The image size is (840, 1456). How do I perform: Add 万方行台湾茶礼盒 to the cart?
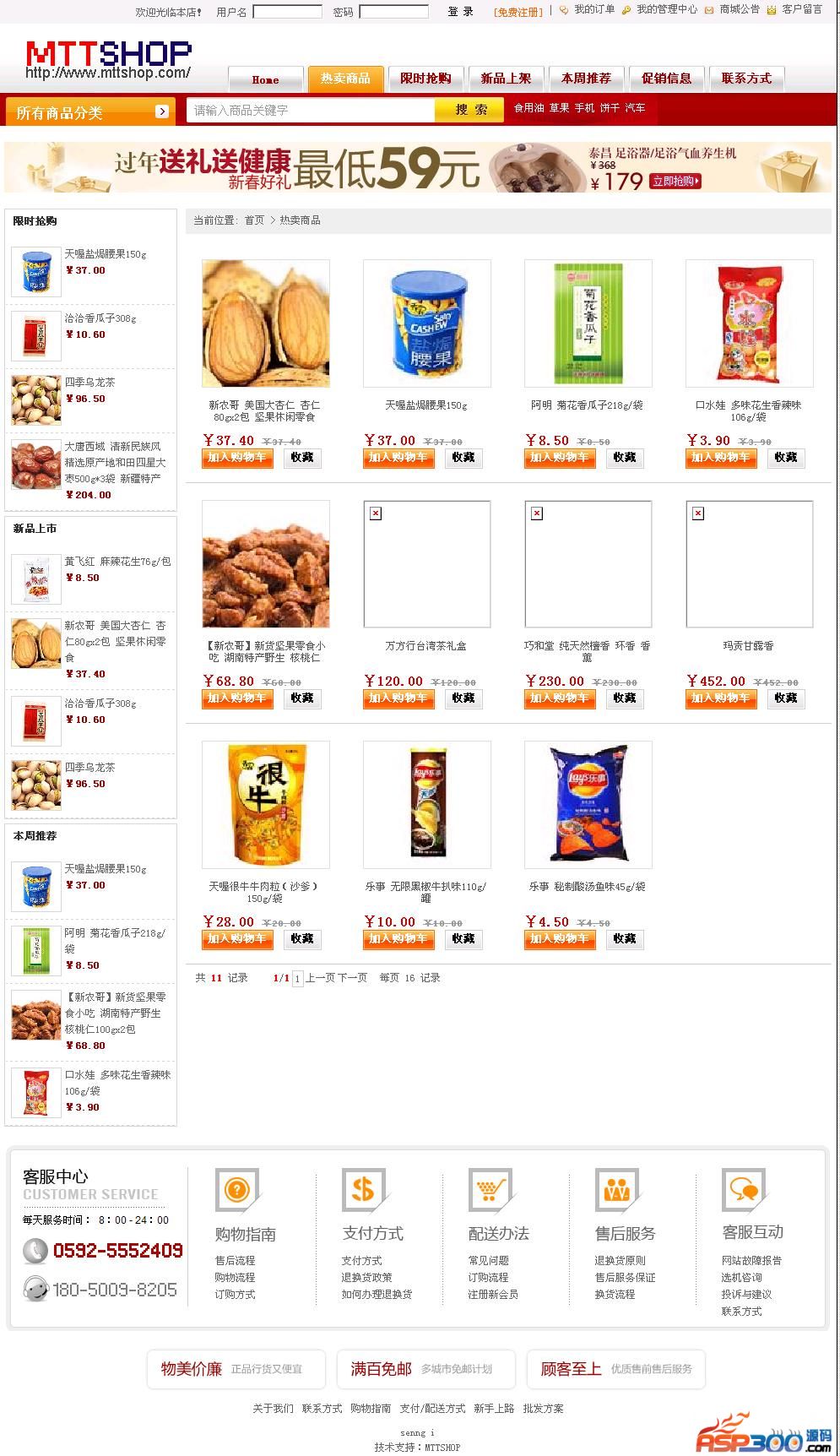(398, 698)
